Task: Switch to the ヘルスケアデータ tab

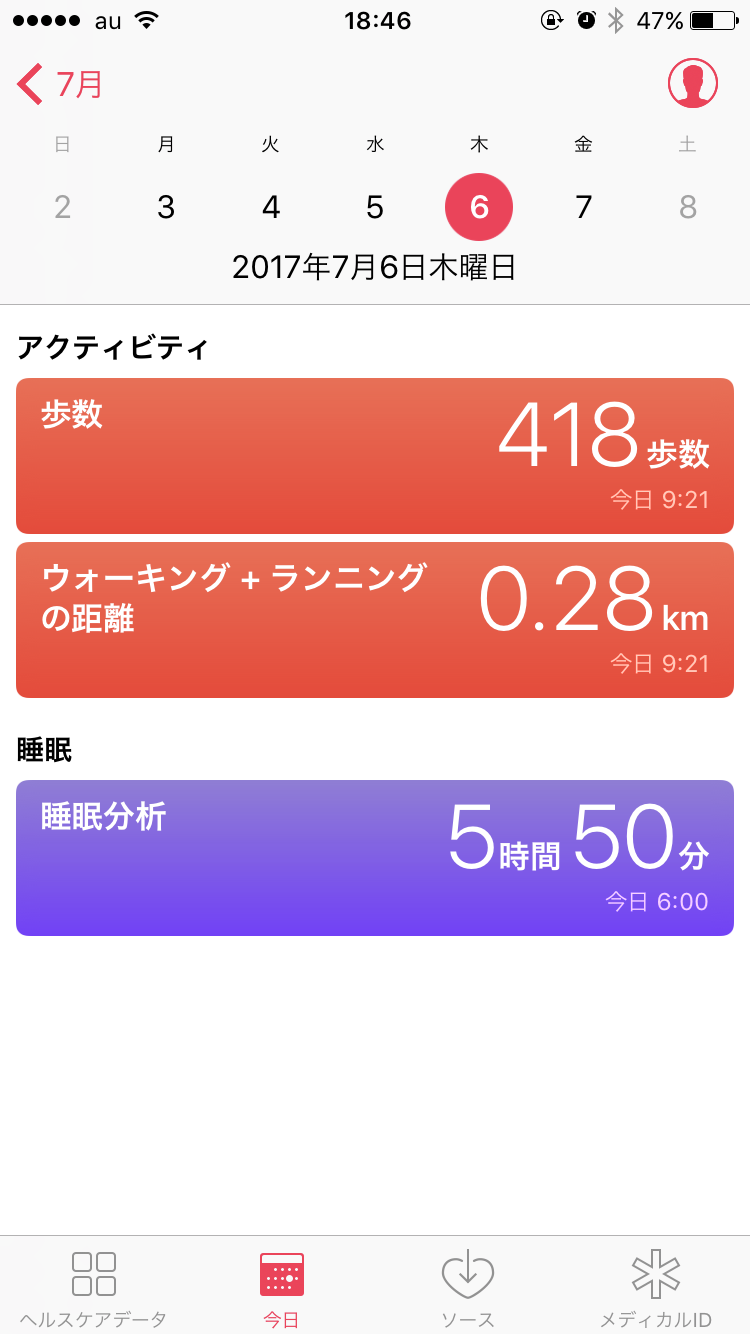Action: [x=93, y=1288]
